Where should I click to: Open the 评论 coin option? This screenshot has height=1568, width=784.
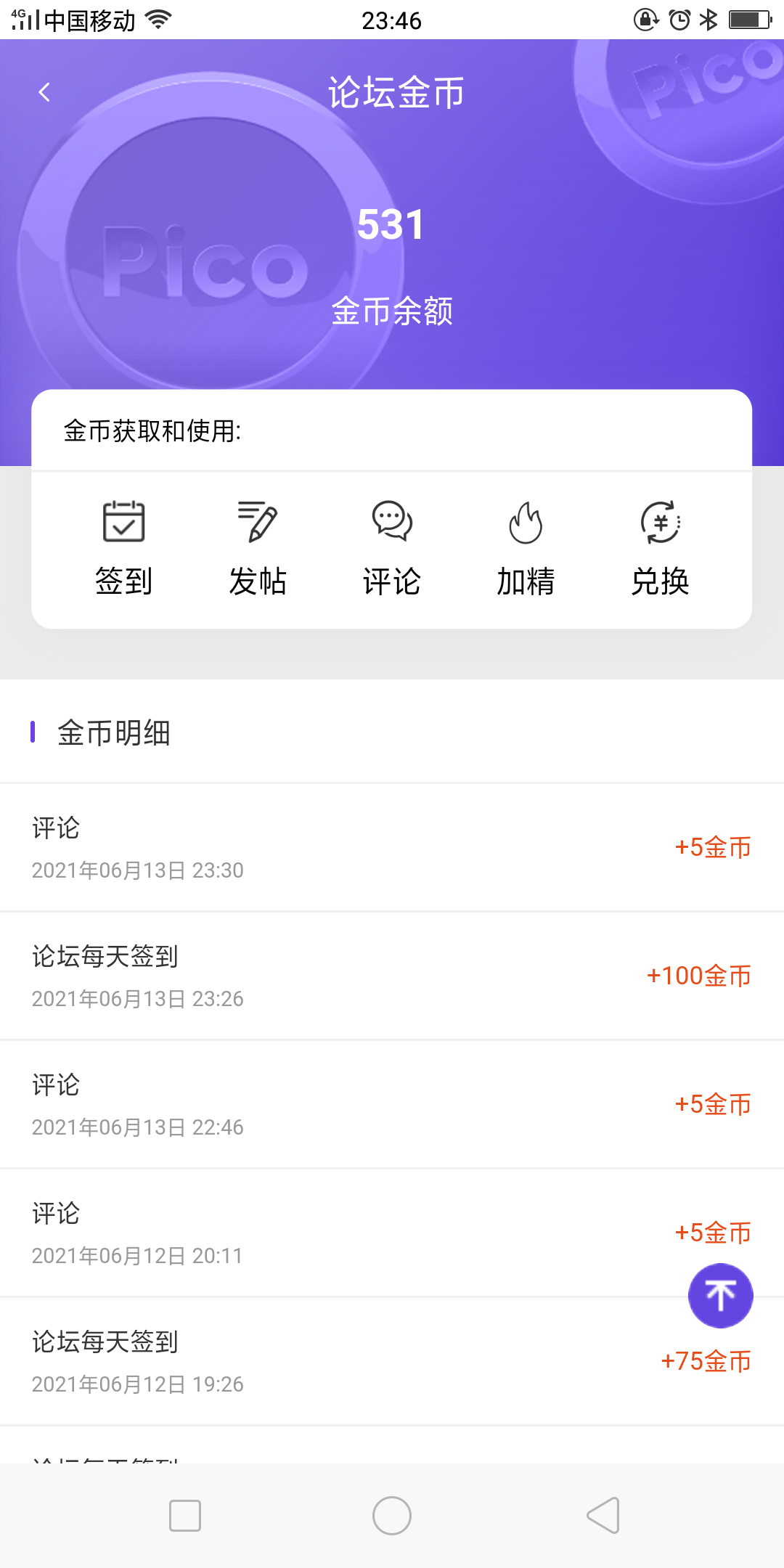[392, 548]
